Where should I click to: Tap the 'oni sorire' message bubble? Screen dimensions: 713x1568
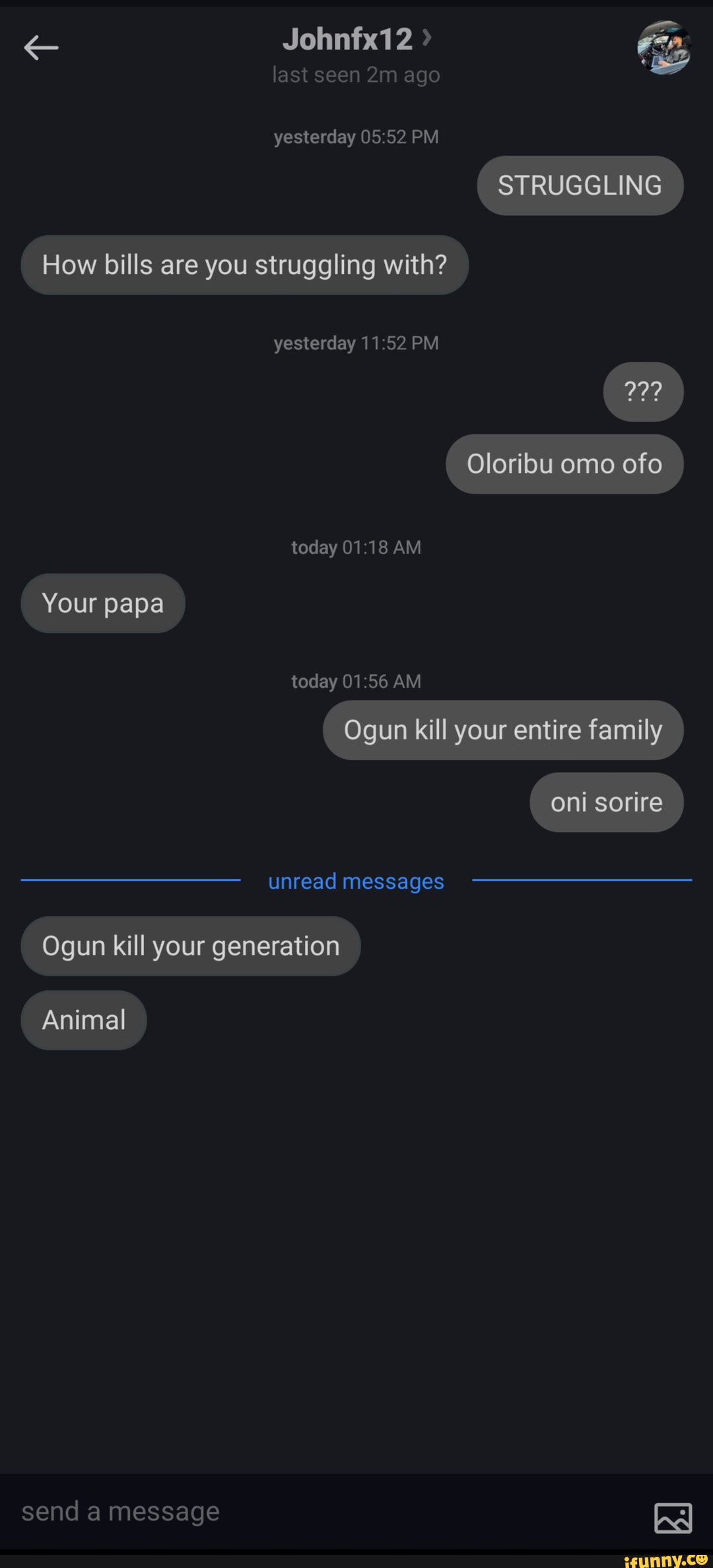click(x=606, y=802)
